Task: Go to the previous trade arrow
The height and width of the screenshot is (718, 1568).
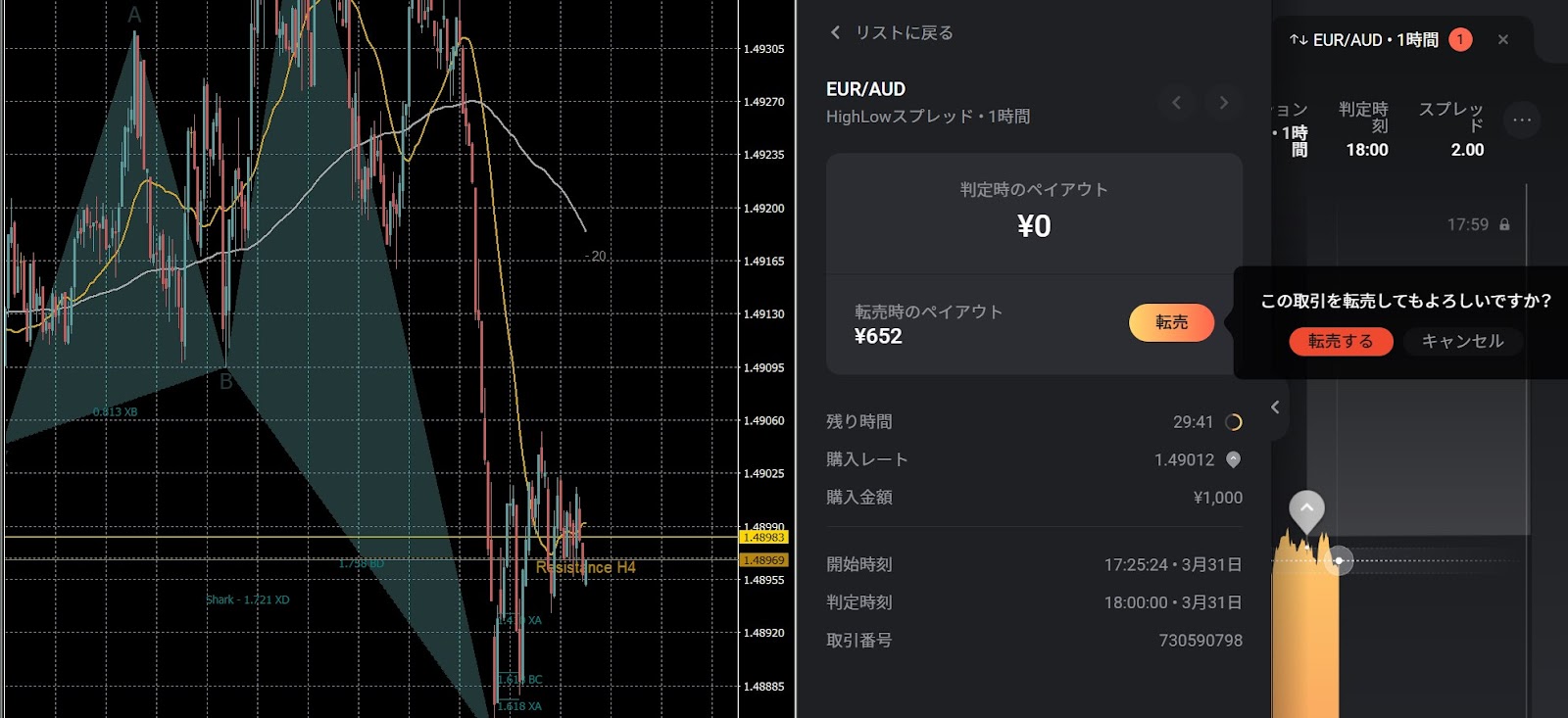Action: pyautogui.click(x=1176, y=102)
